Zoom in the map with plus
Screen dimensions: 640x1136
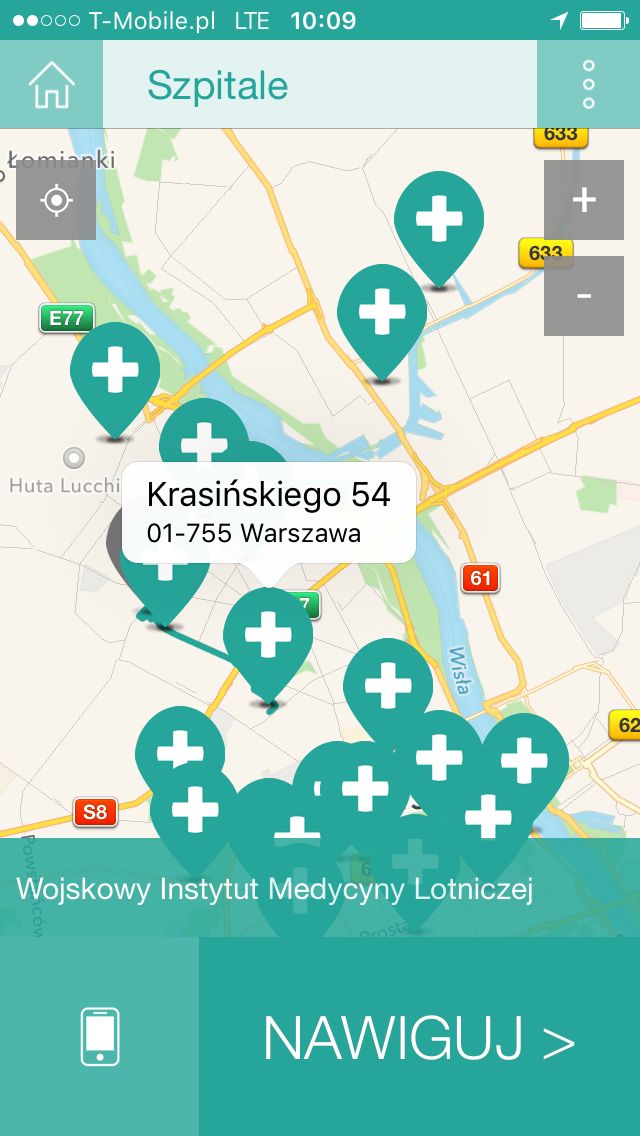[584, 200]
